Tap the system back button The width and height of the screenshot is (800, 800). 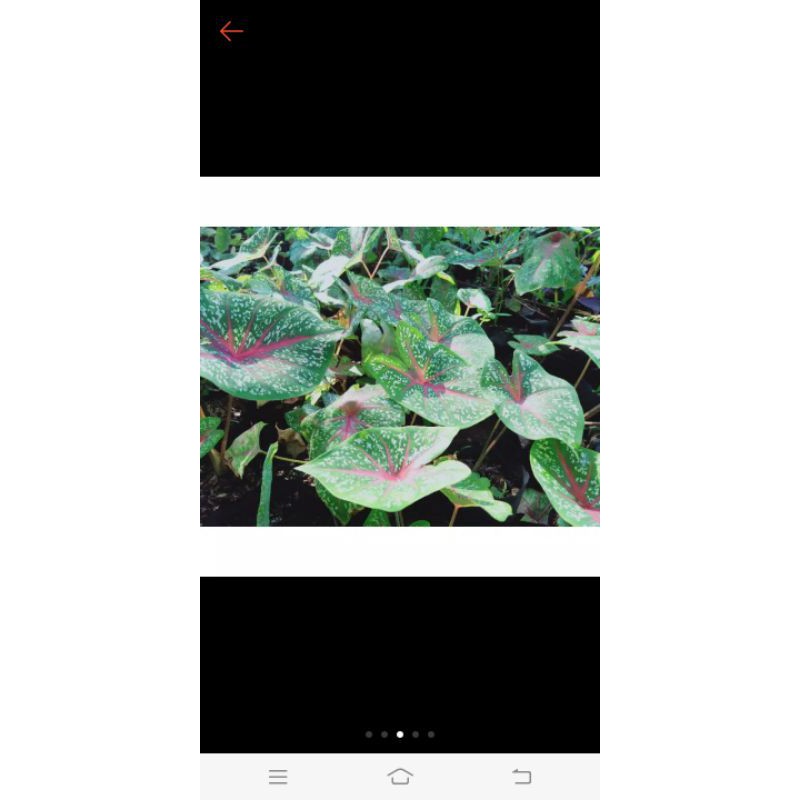coord(521,777)
